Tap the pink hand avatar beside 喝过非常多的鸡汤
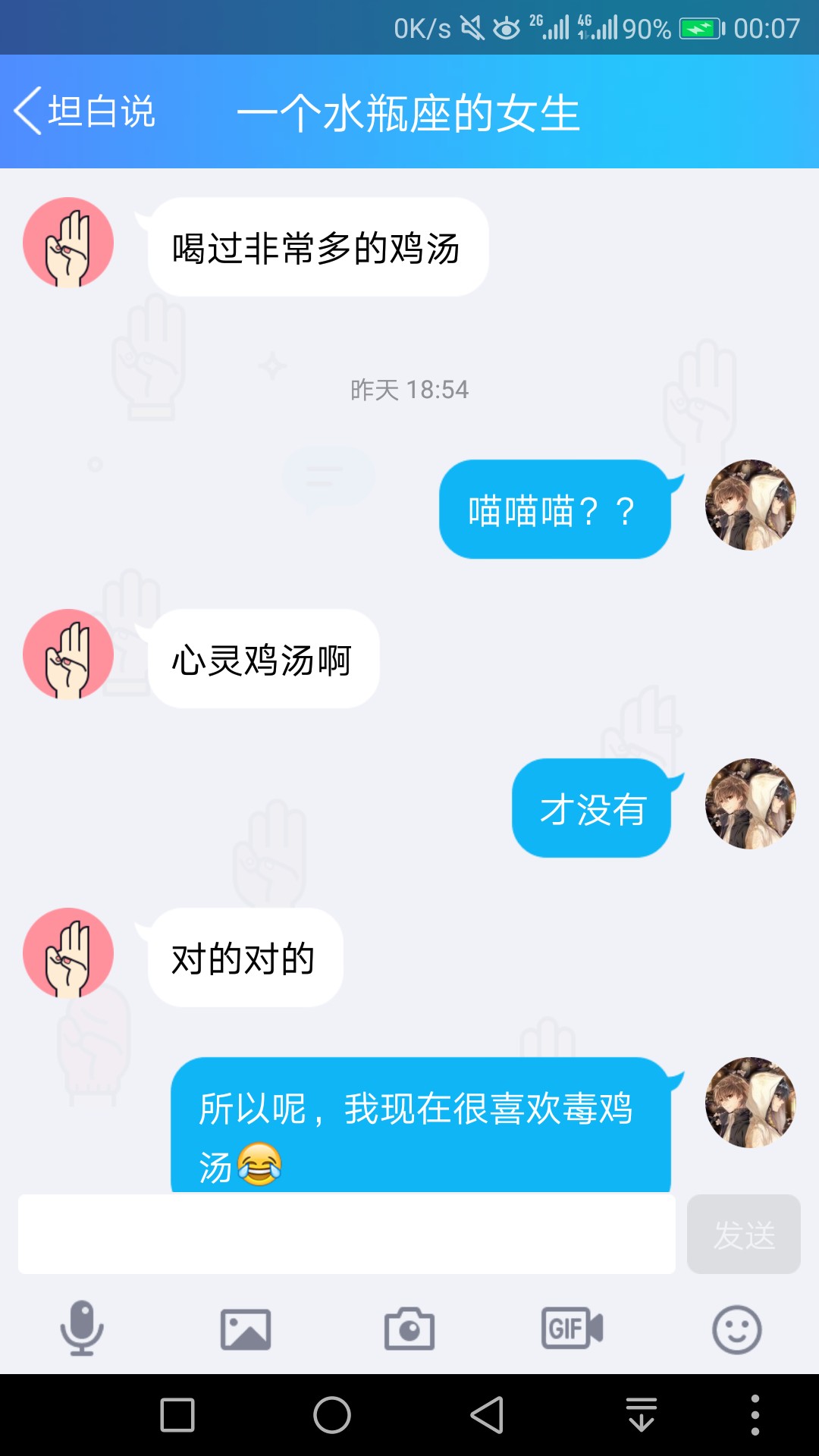Image resolution: width=819 pixels, height=1456 pixels. pos(68,243)
